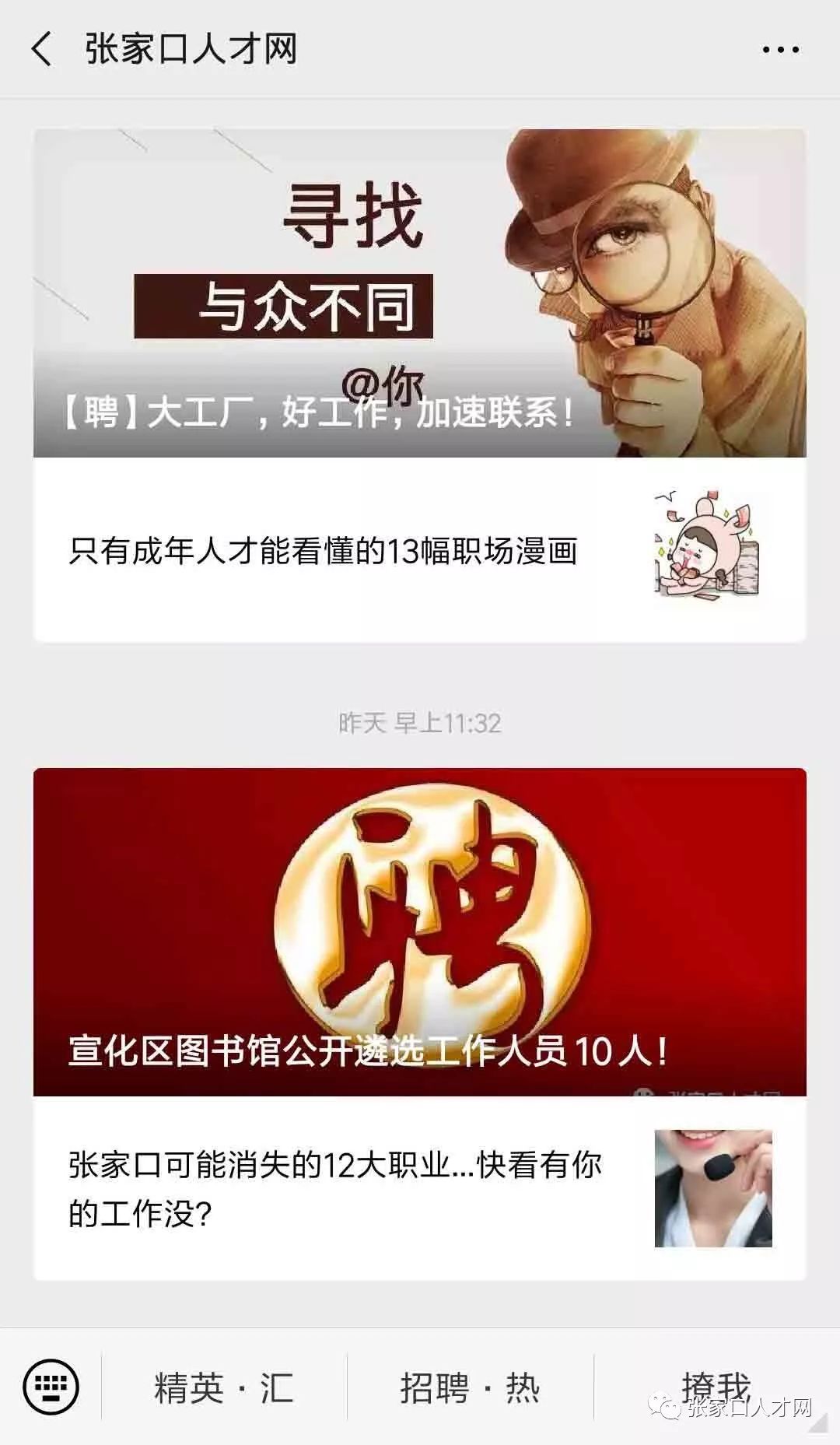Viewport: 840px width, 1445px height.
Task: Open the 宣化区图书馆公开遴选工作人员 article
Action: (x=419, y=932)
